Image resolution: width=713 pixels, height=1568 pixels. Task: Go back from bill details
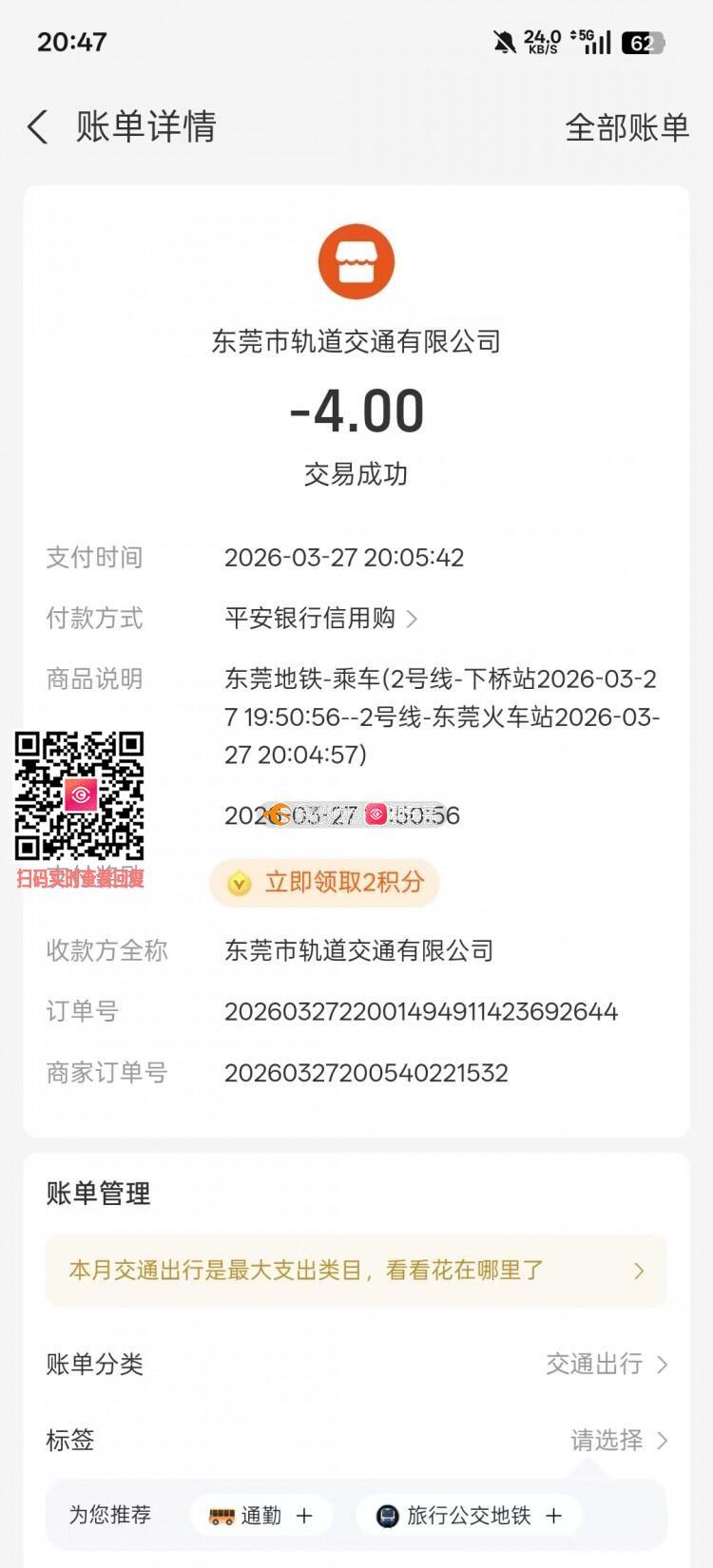(38, 127)
